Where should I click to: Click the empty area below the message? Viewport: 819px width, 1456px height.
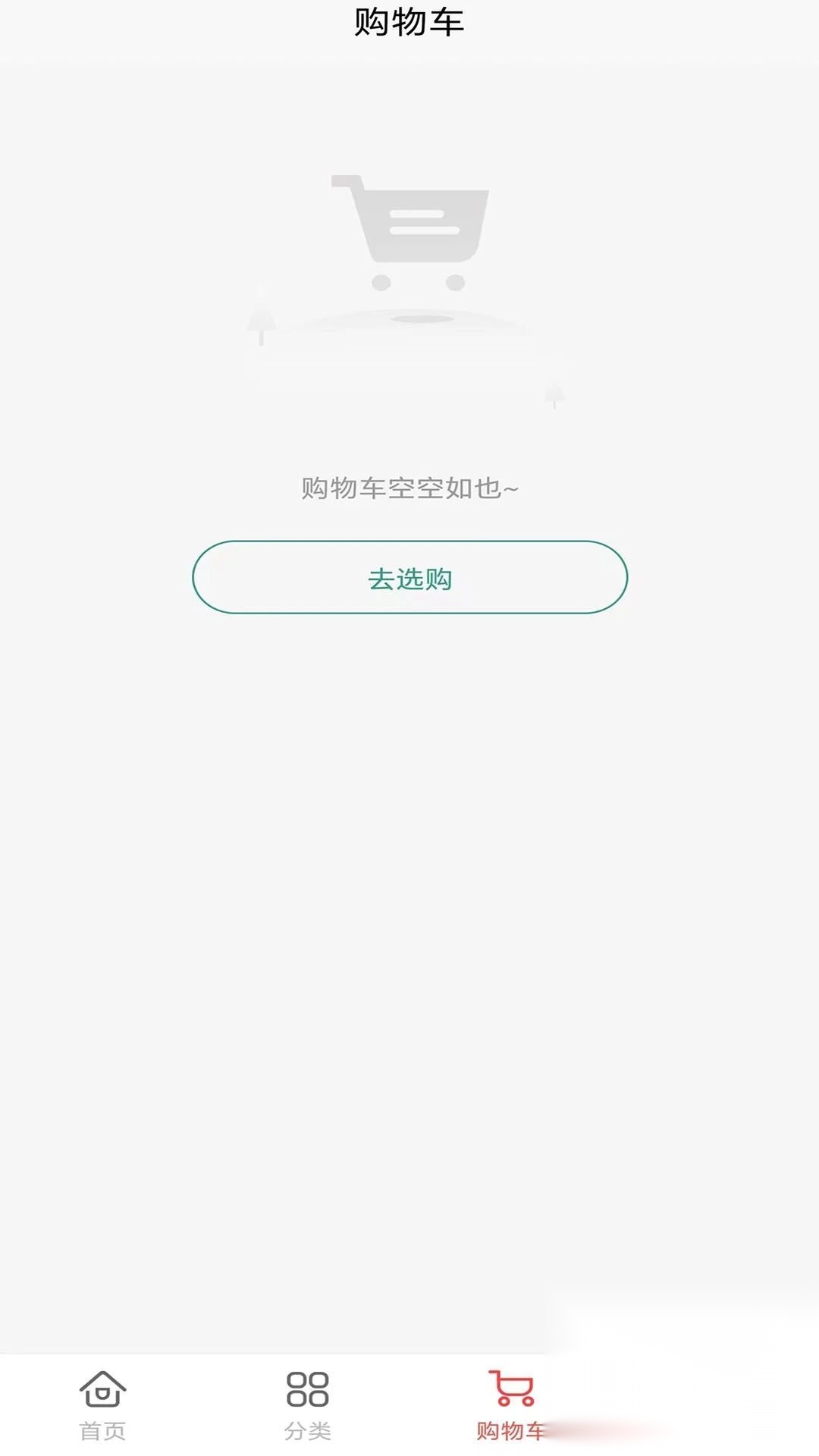(409, 910)
